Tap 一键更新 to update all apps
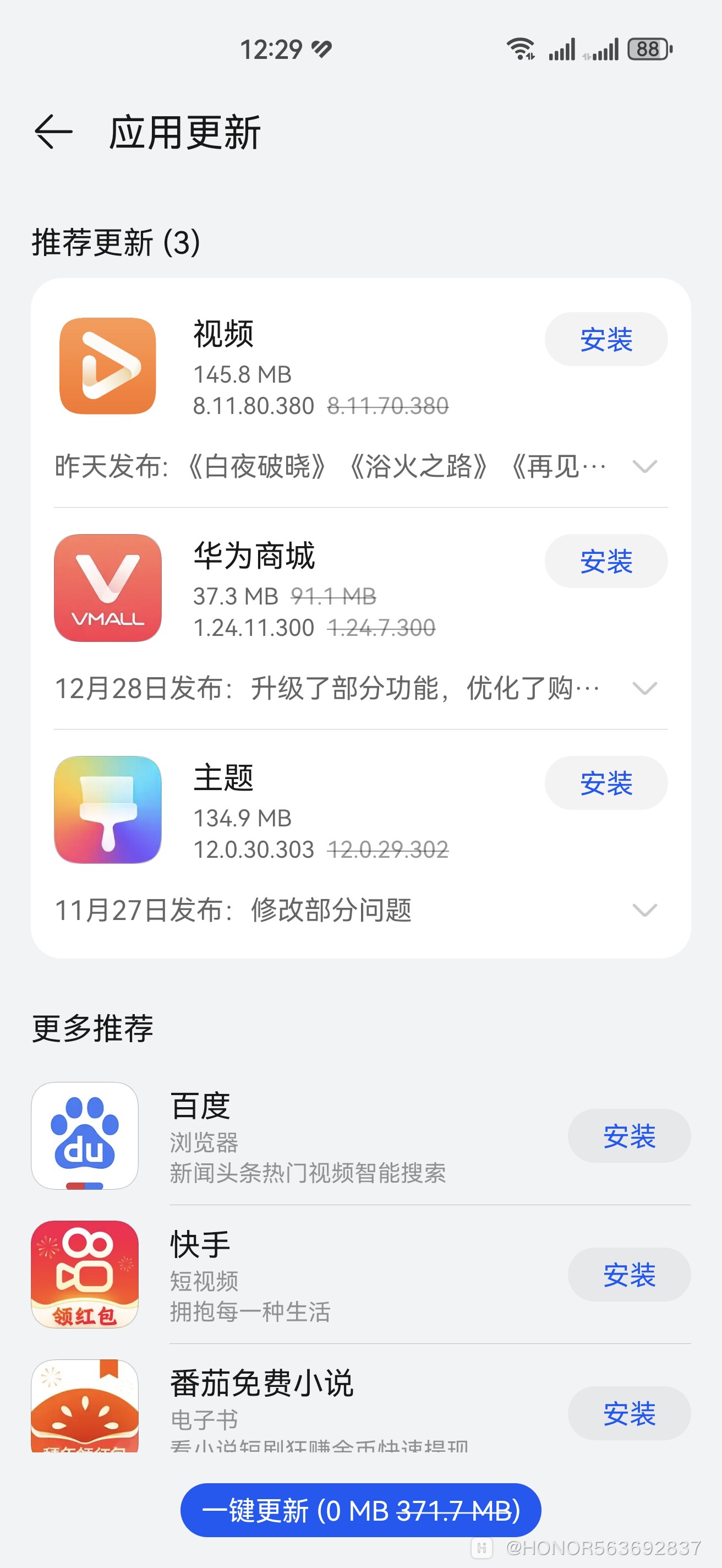The image size is (722, 1568). [x=360, y=1509]
